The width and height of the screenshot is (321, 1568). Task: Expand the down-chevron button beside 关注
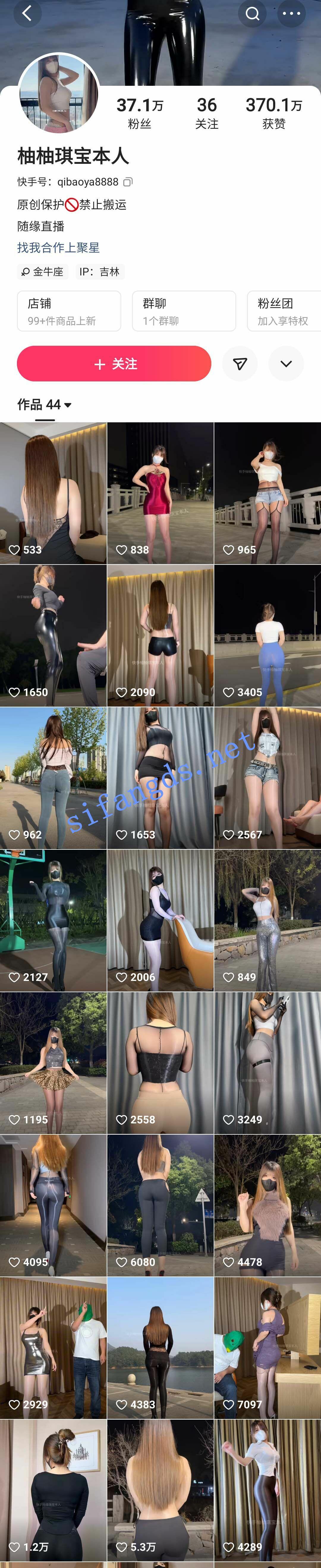pos(286,363)
